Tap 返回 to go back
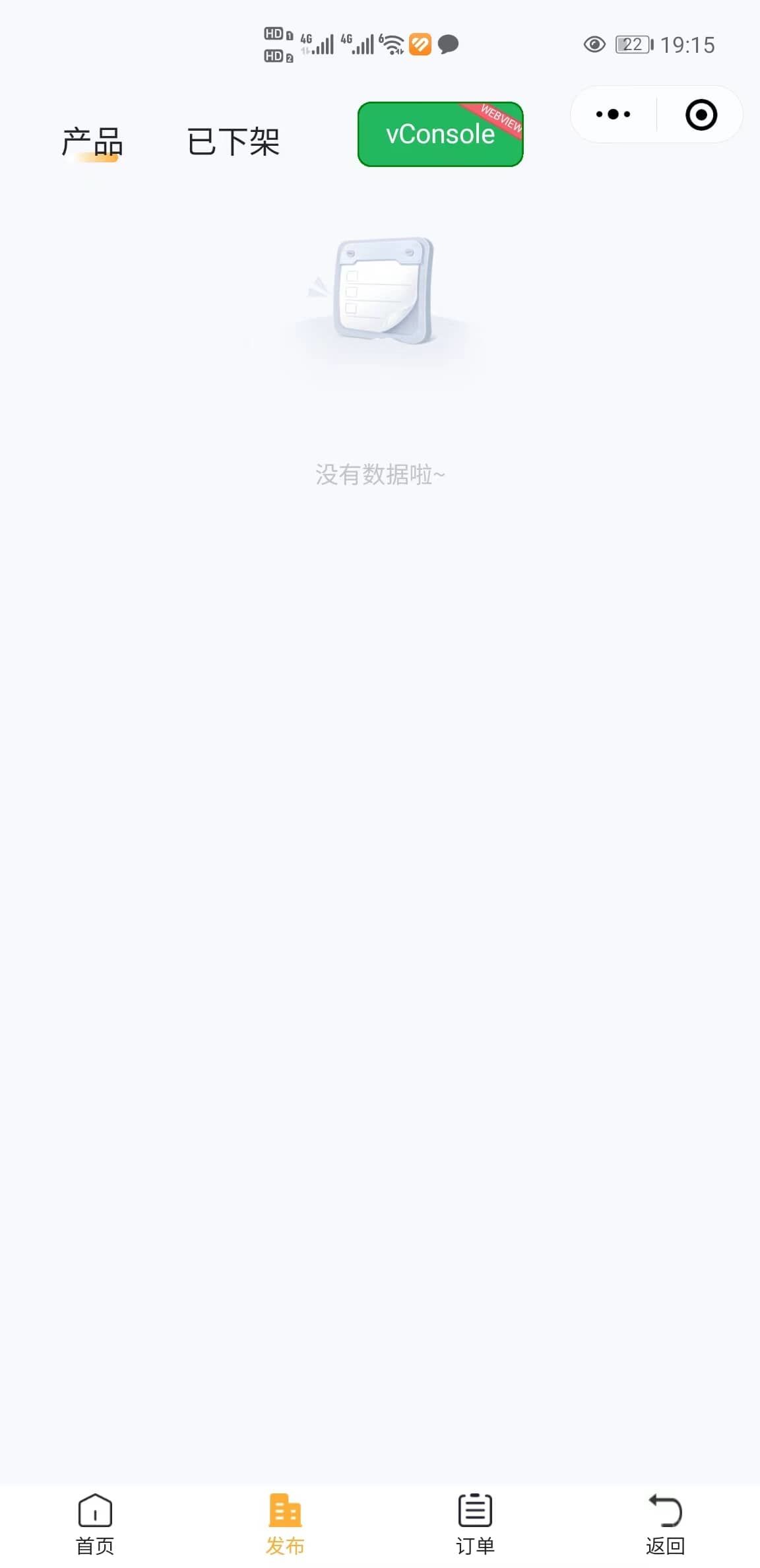Viewport: 760px width, 1568px height. 665,1524
